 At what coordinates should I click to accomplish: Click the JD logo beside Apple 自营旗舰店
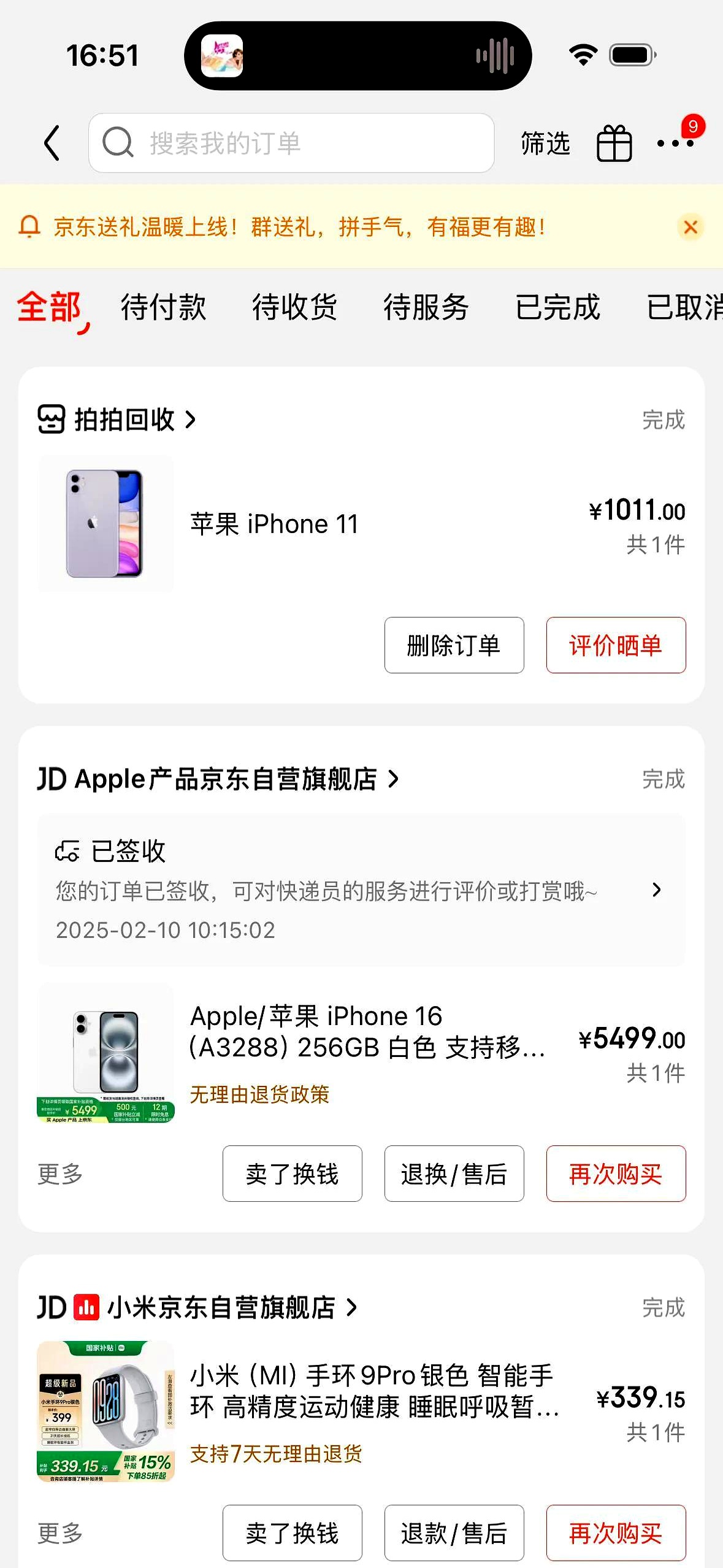pos(52,779)
